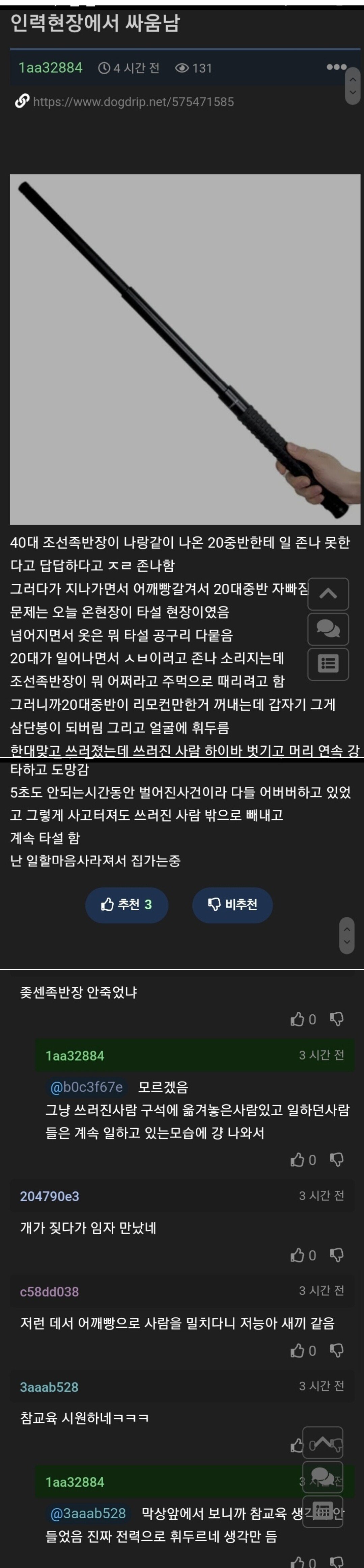Tap the @3aaab528 mention link
Screen dimensions: 364x1568
[88, 1513]
